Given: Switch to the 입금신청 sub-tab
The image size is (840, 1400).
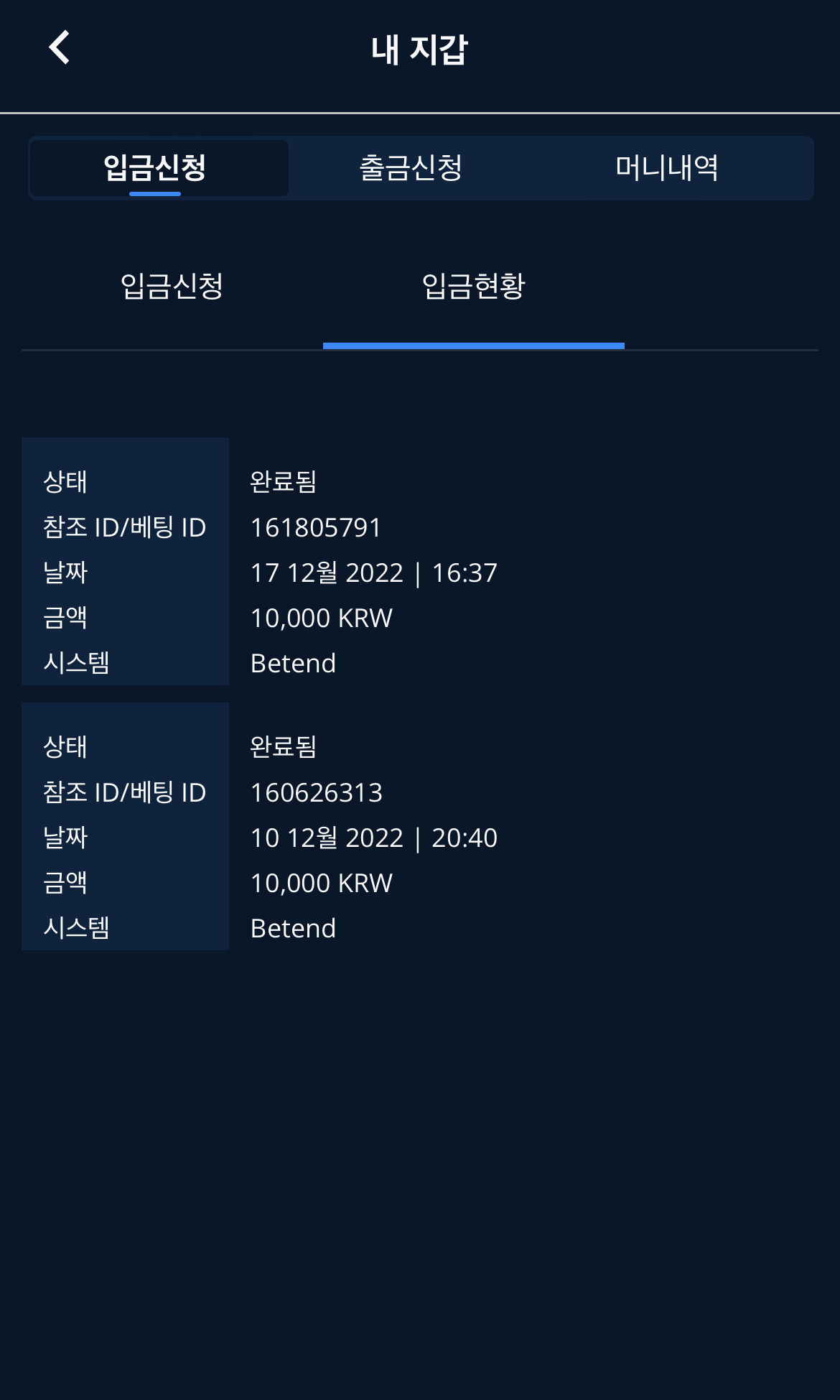Looking at the screenshot, I should [x=172, y=287].
